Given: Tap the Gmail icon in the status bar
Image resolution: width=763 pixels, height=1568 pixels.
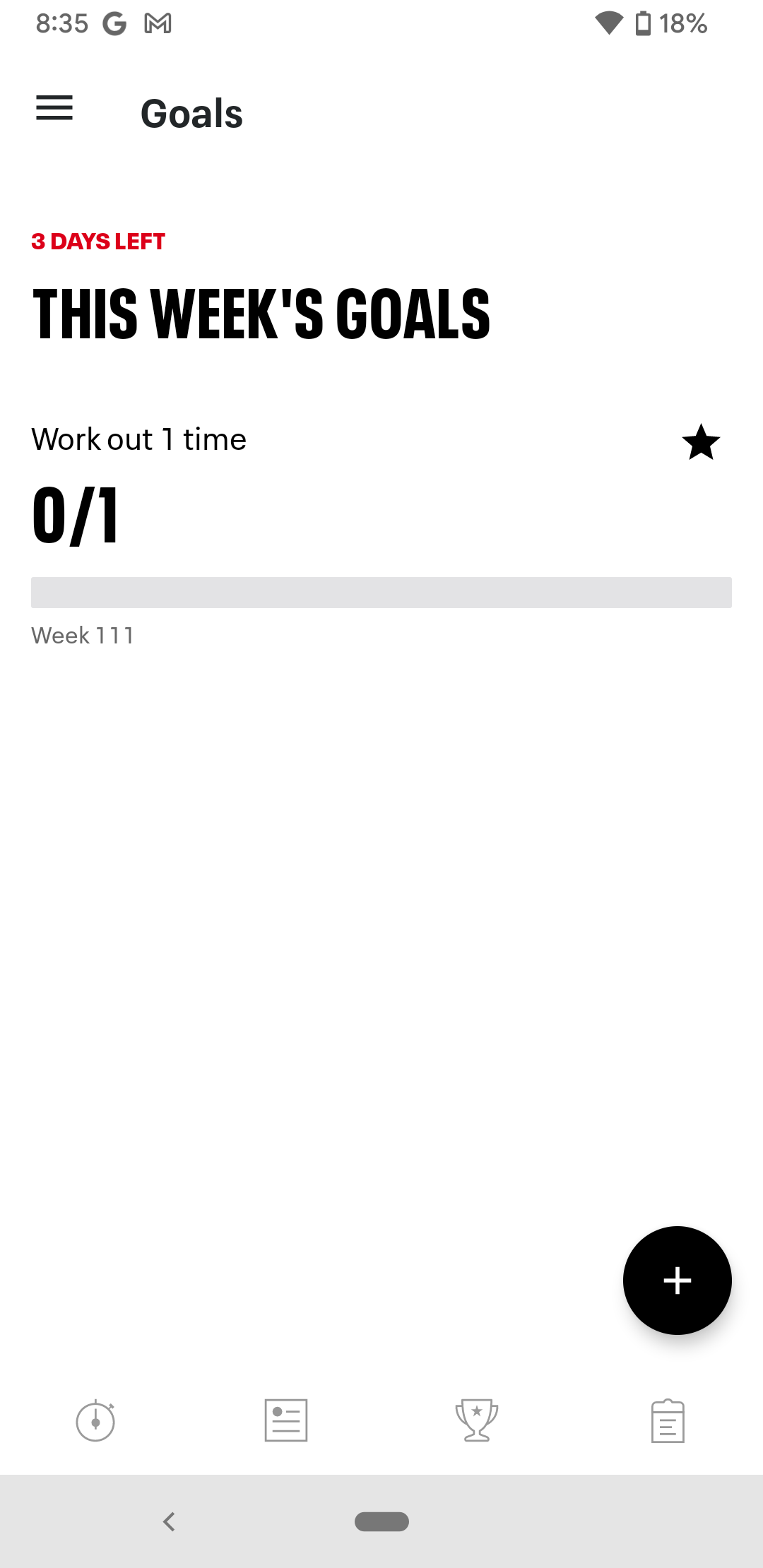Looking at the screenshot, I should point(157,23).
